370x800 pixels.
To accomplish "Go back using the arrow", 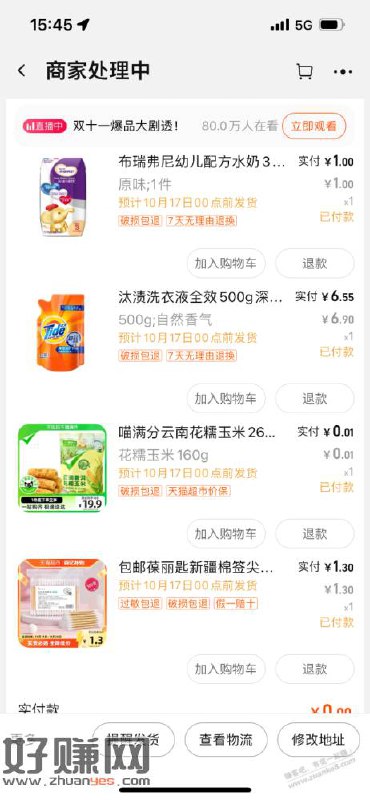I will click(x=21, y=71).
